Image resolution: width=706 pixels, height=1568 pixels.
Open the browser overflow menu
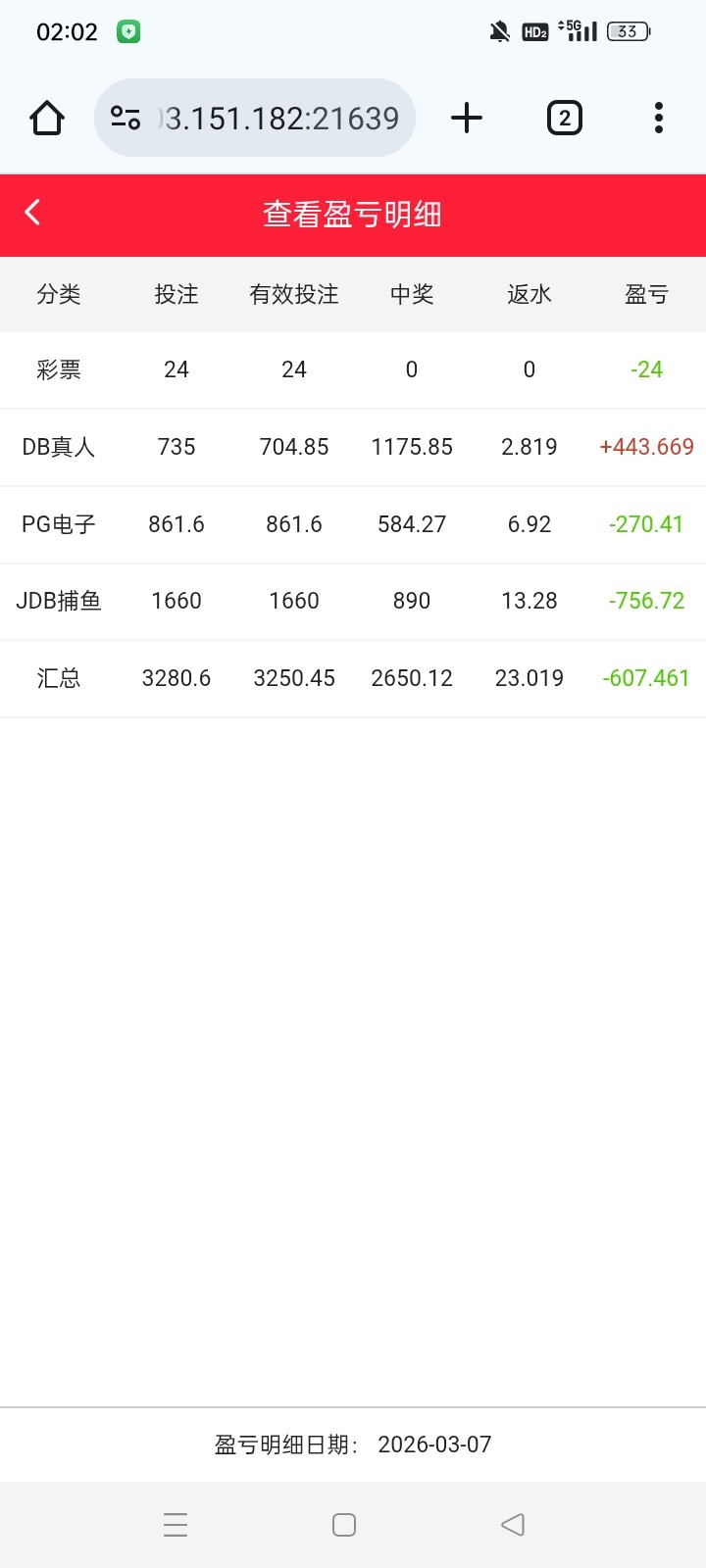pos(658,119)
